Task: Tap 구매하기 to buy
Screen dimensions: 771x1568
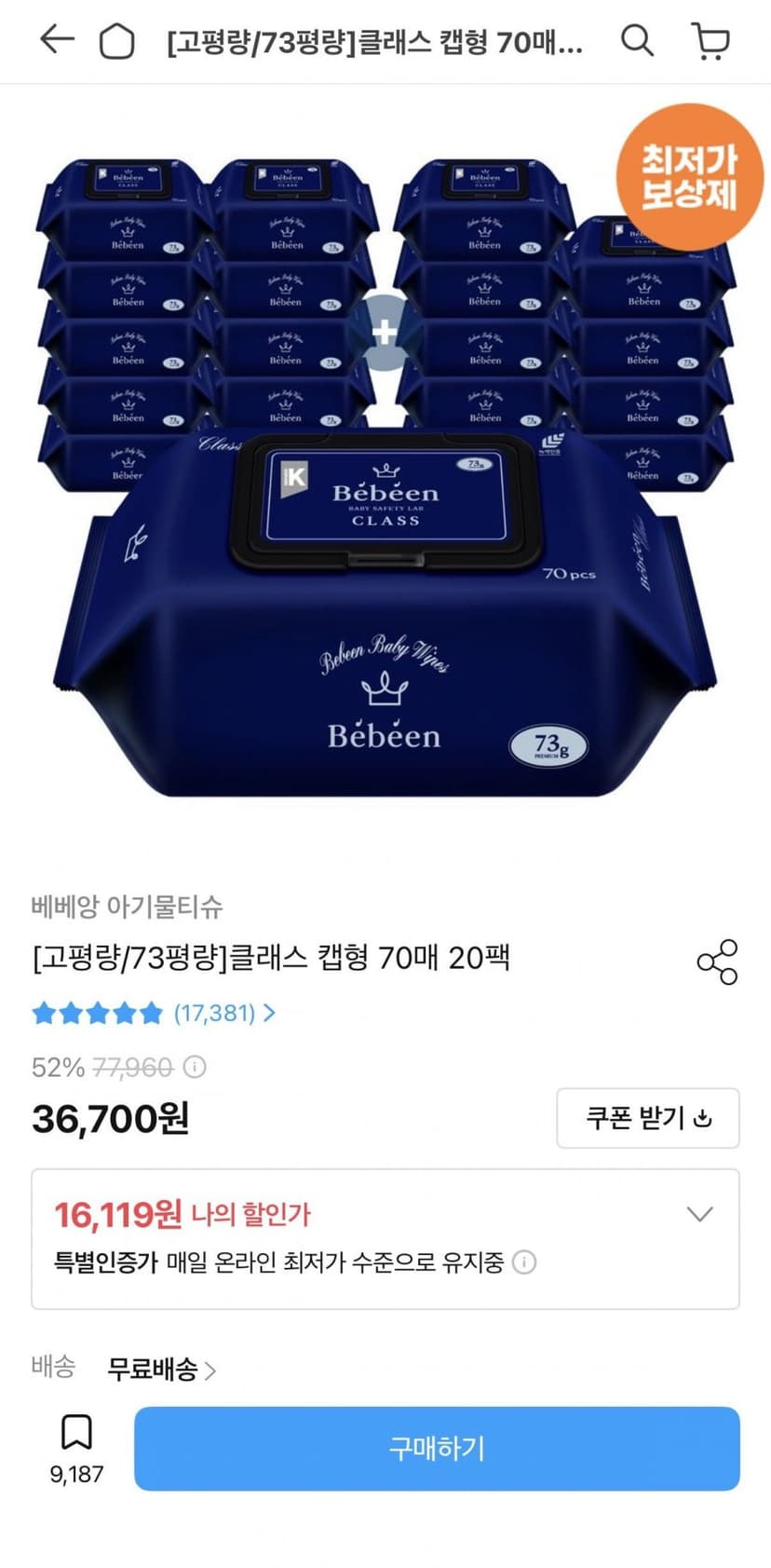Action: (437, 1449)
